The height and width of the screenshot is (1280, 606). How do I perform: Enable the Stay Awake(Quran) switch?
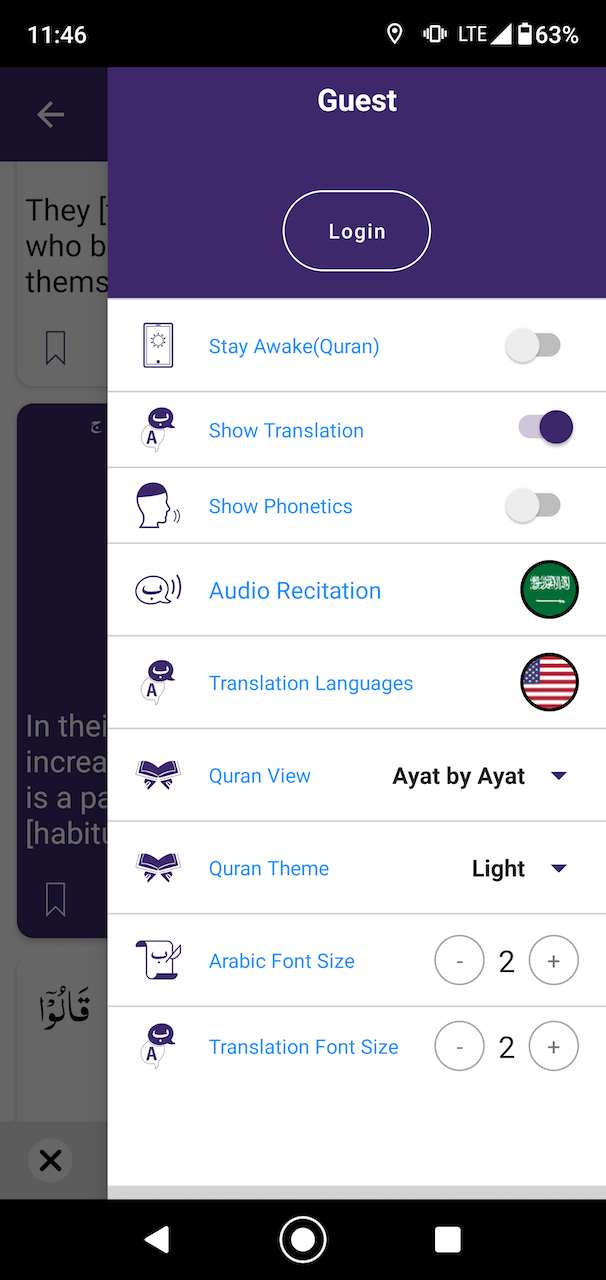tap(533, 347)
